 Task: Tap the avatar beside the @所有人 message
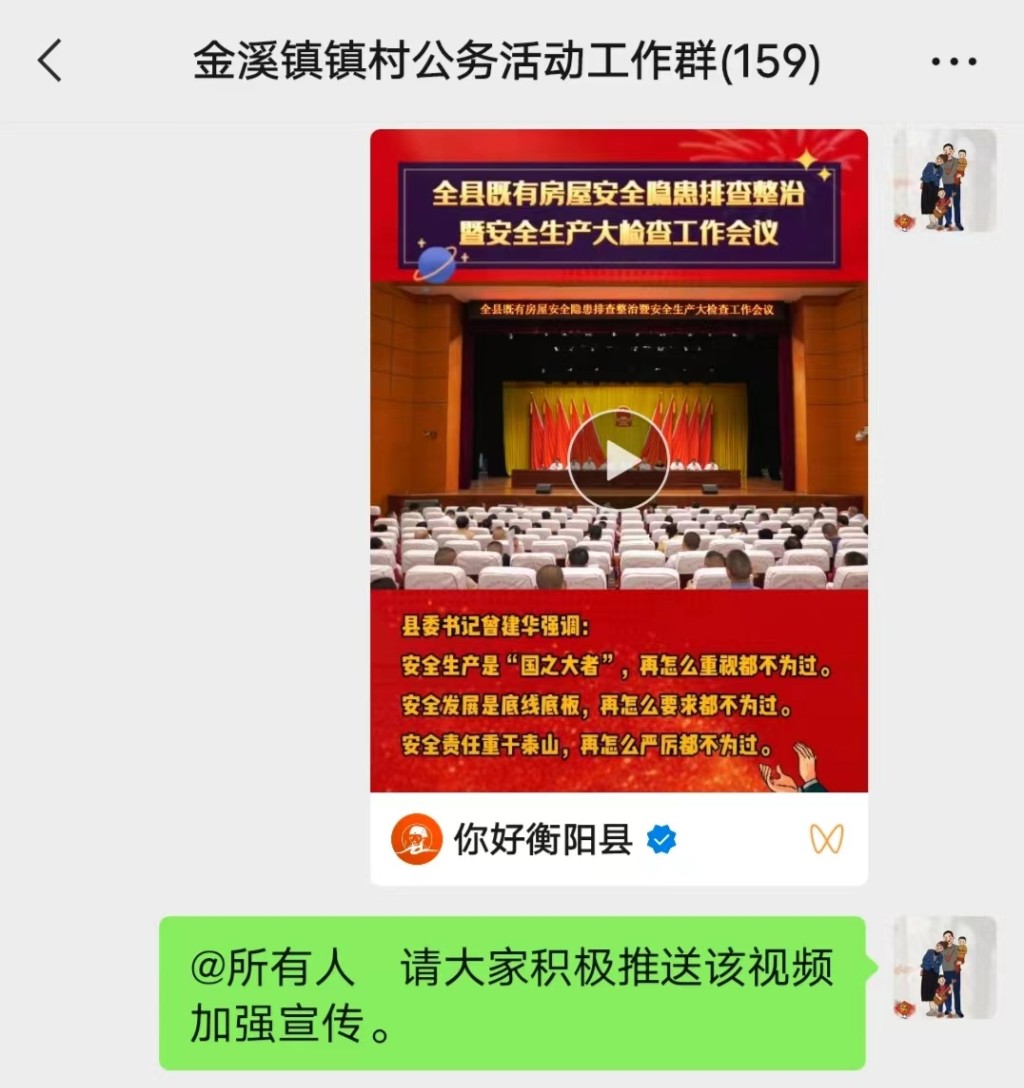(944, 967)
